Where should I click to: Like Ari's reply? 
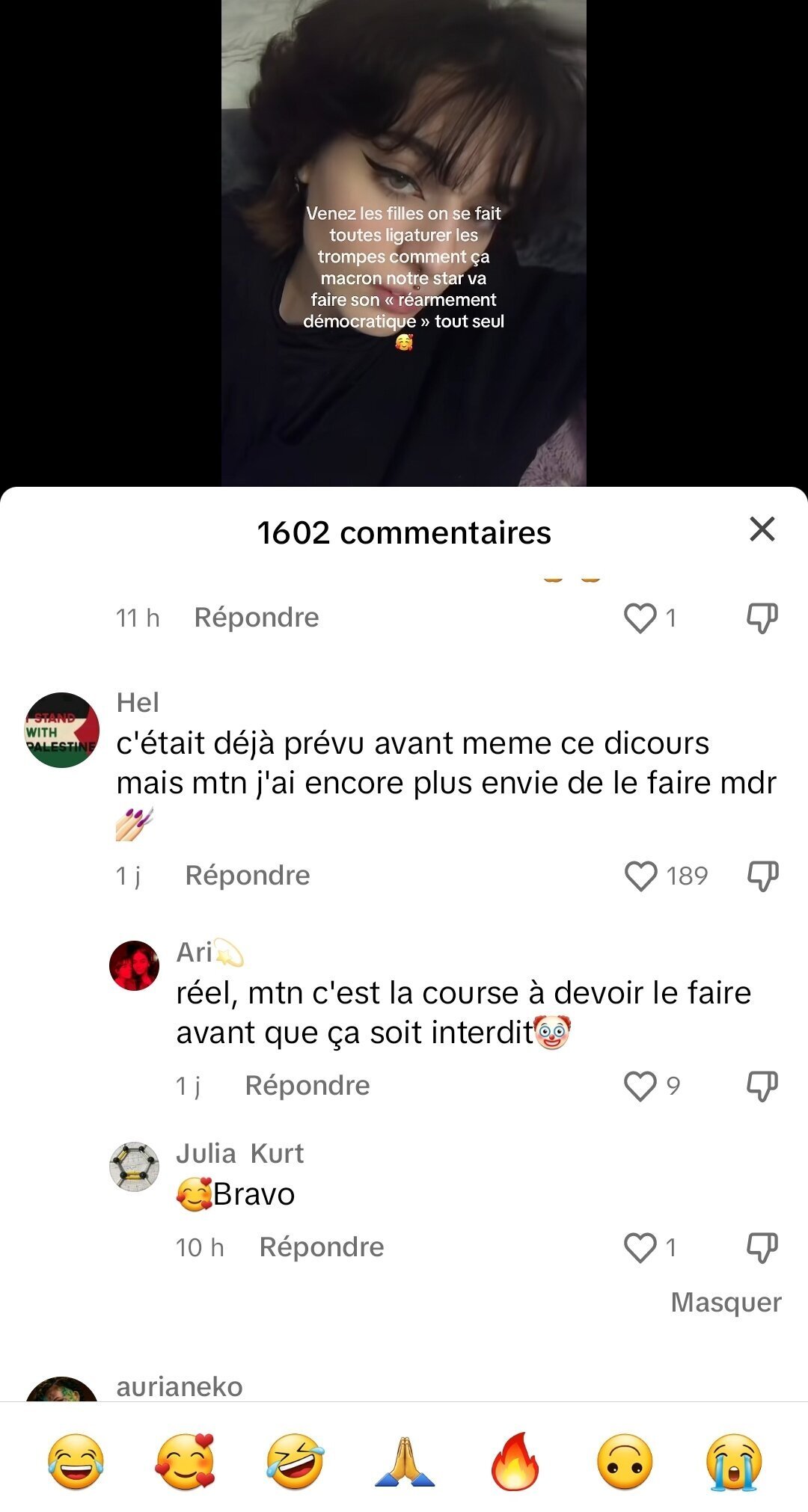coord(640,1086)
